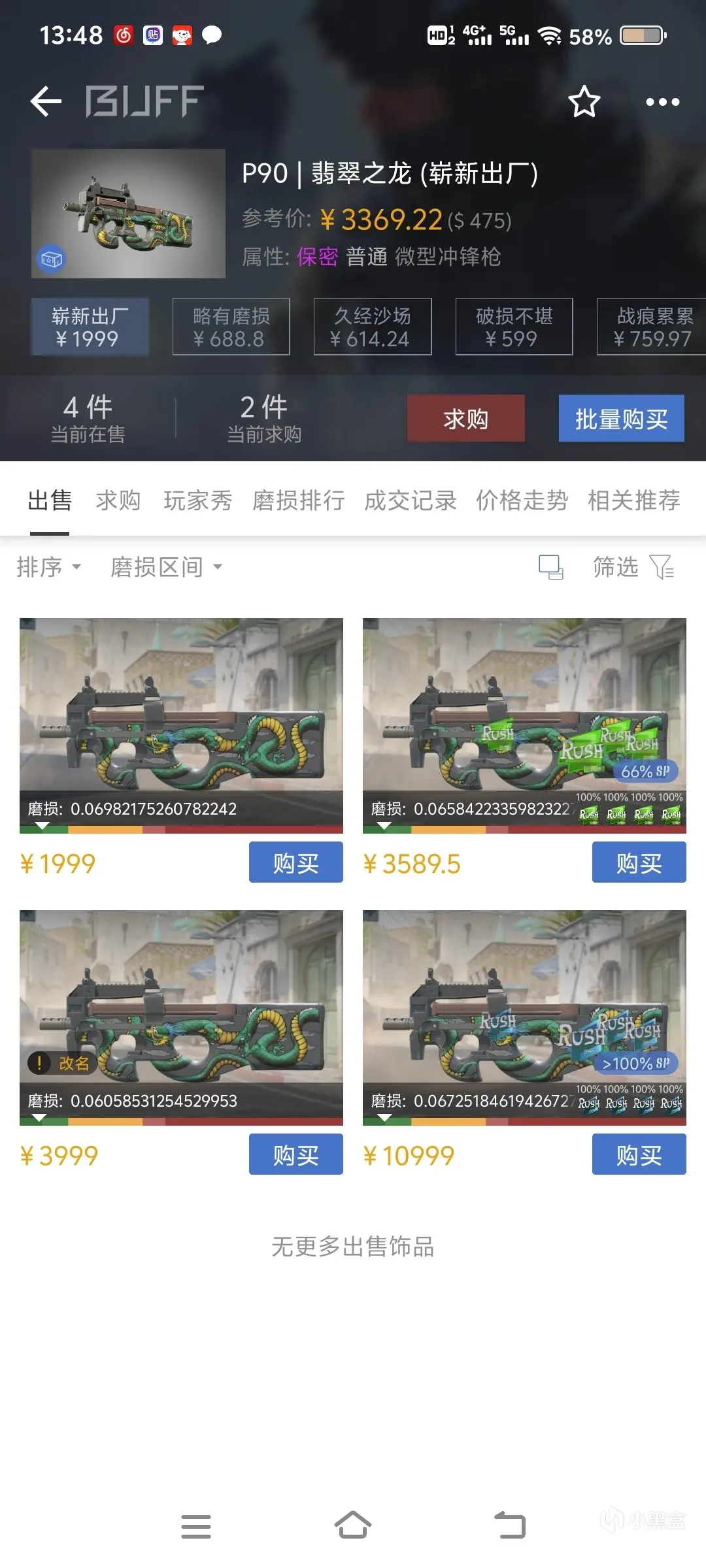Expand the 磨损区间 wear range dropdown

[x=166, y=567]
